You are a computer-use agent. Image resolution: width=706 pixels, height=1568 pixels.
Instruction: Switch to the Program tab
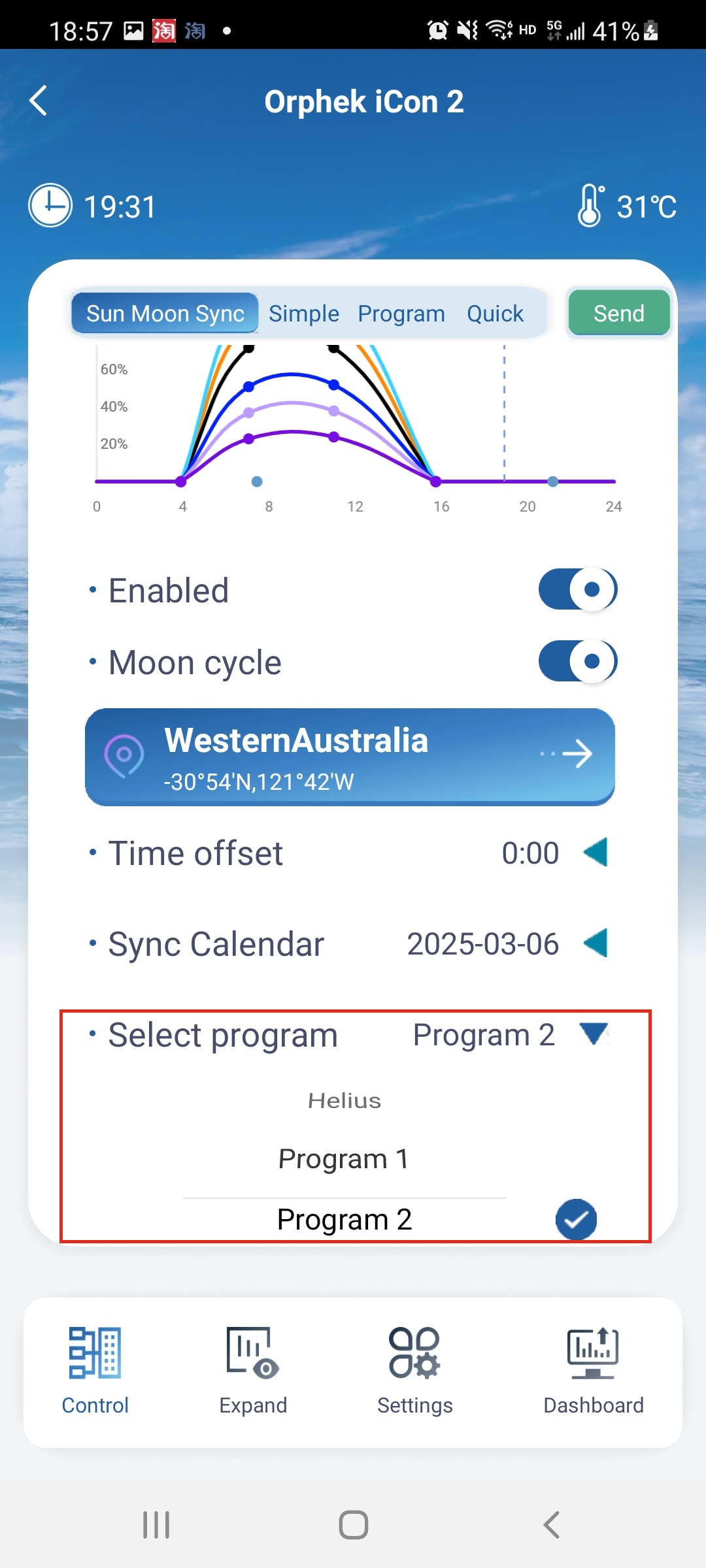pyautogui.click(x=401, y=314)
